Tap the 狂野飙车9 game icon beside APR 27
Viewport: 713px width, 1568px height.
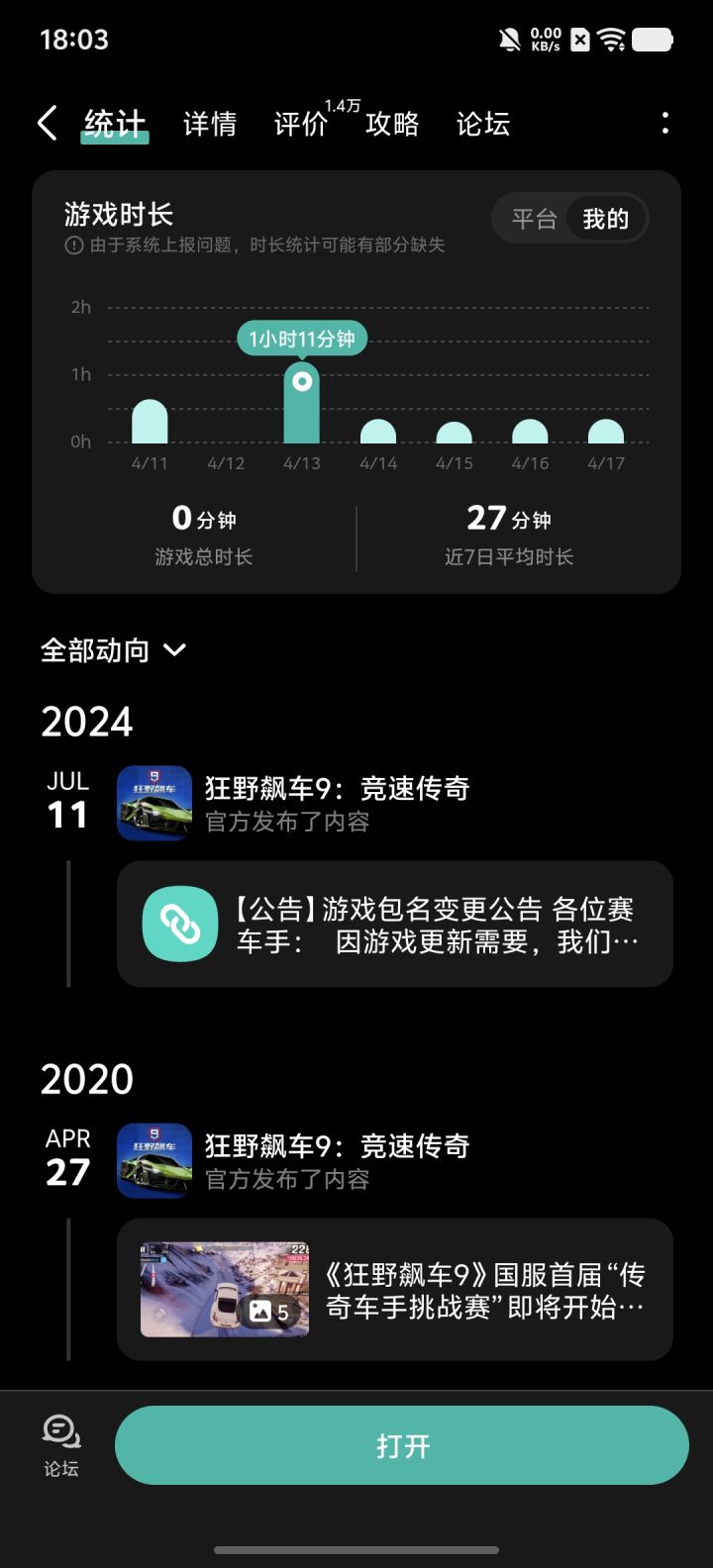tap(154, 1159)
